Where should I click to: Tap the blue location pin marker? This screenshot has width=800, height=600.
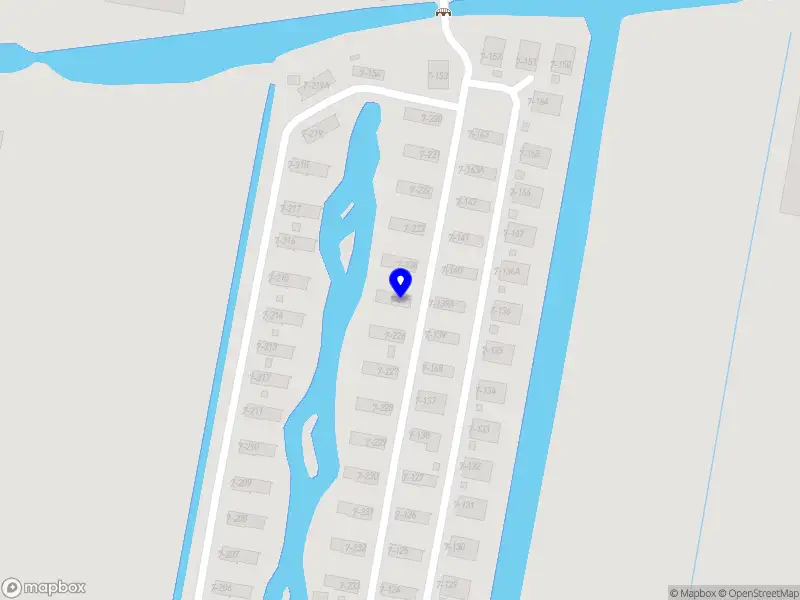pyautogui.click(x=401, y=283)
